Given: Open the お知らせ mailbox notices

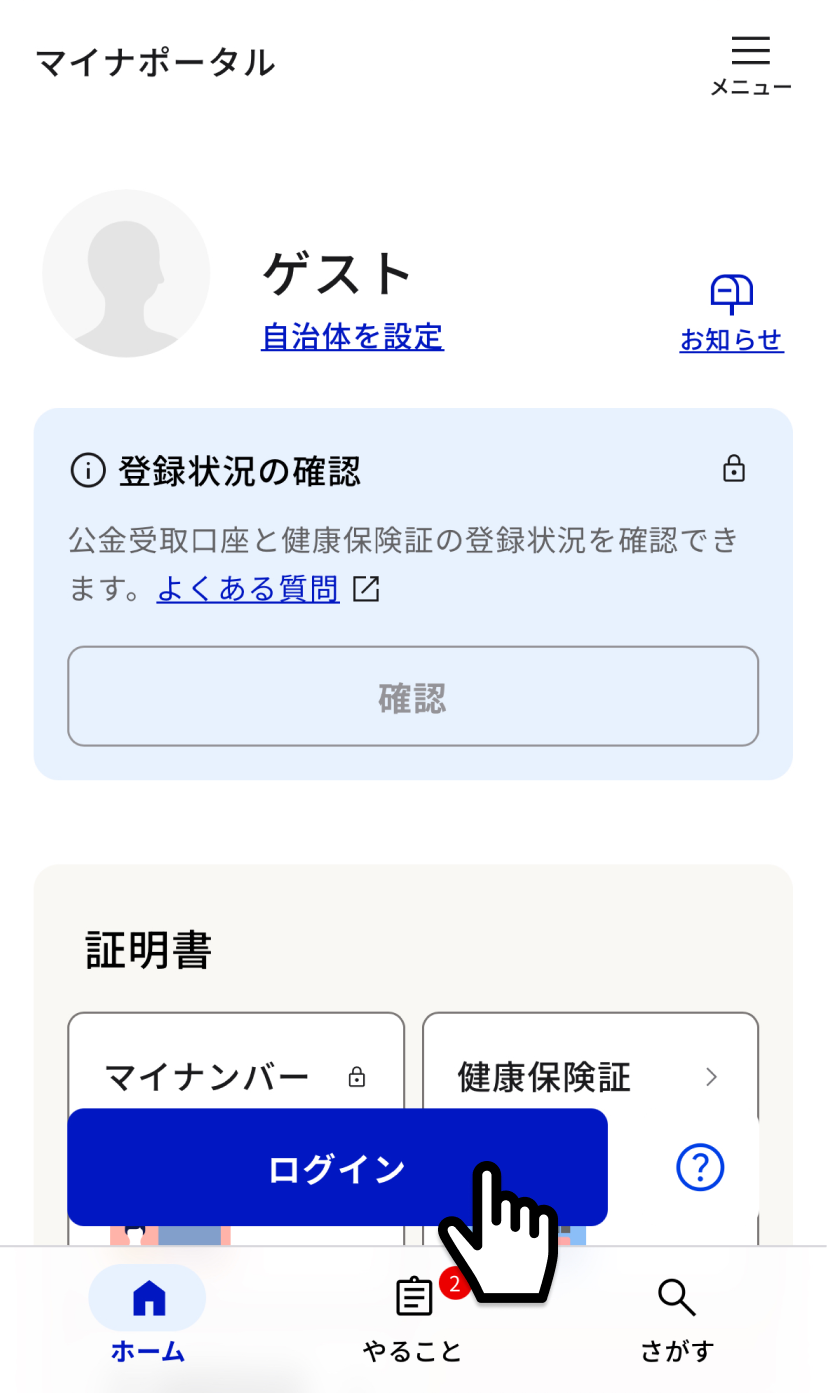Looking at the screenshot, I should coord(731,314).
